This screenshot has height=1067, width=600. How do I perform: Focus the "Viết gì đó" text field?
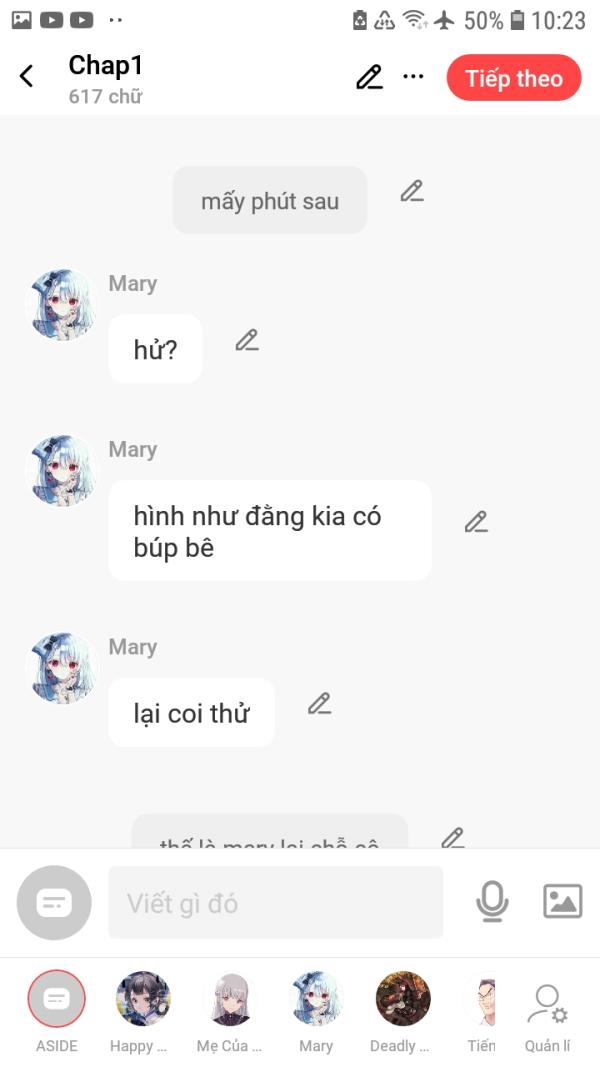[275, 903]
